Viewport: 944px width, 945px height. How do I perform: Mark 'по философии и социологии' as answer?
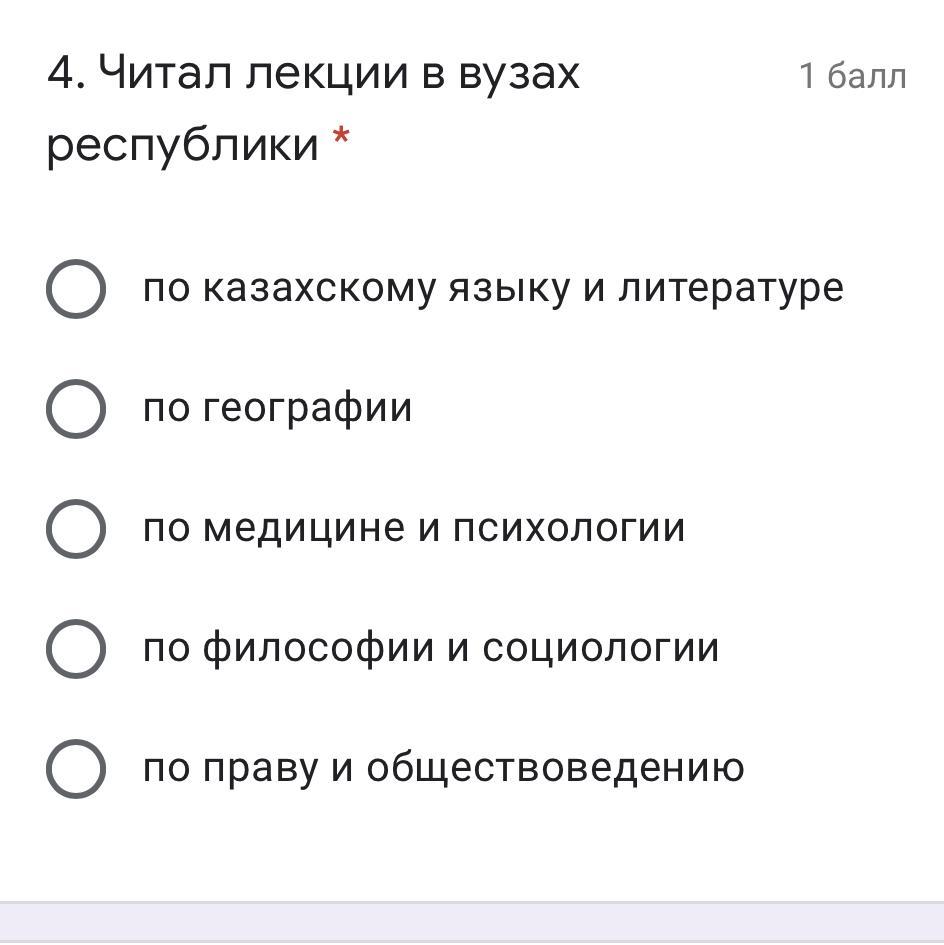click(76, 649)
